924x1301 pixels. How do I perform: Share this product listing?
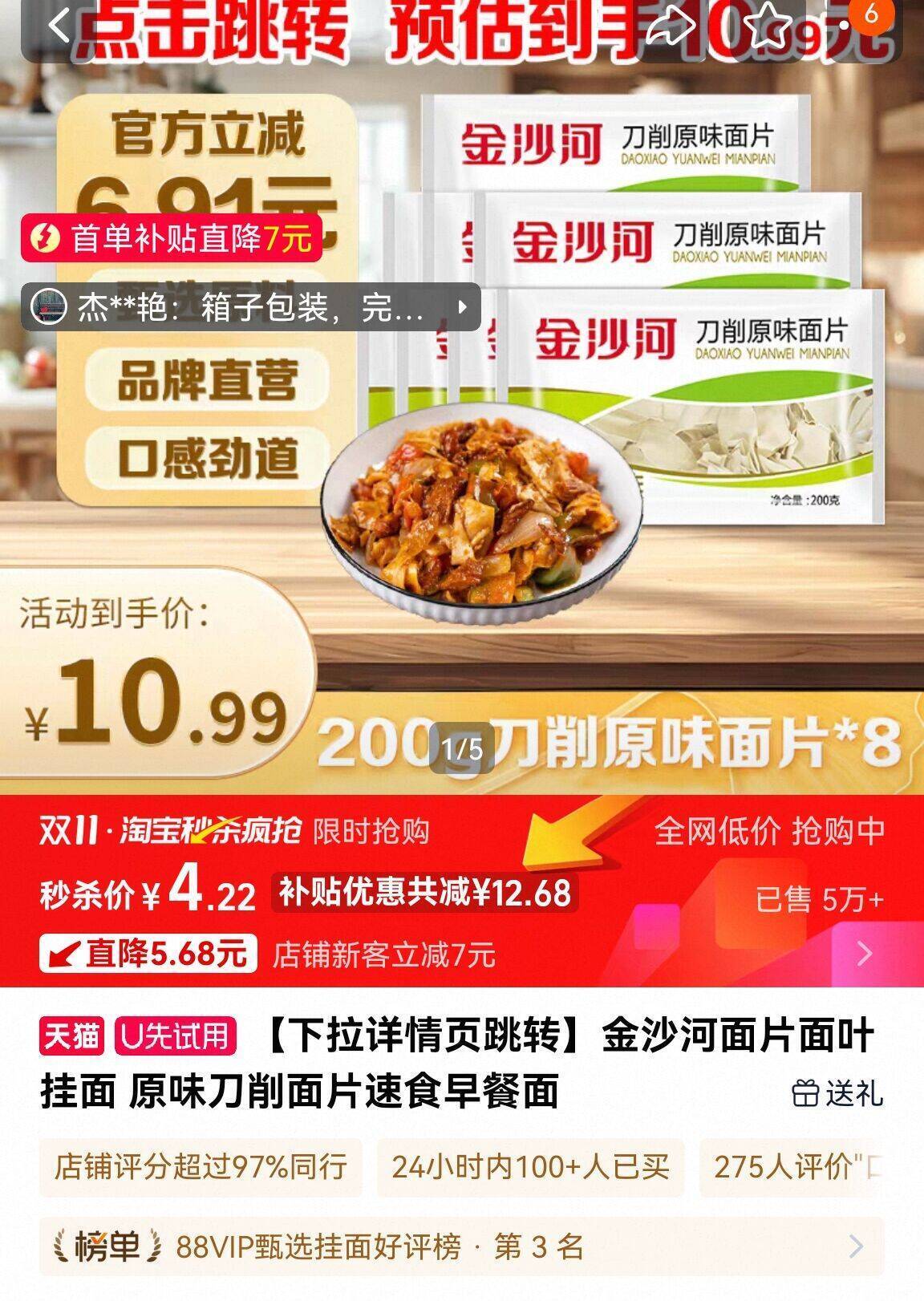tap(671, 28)
